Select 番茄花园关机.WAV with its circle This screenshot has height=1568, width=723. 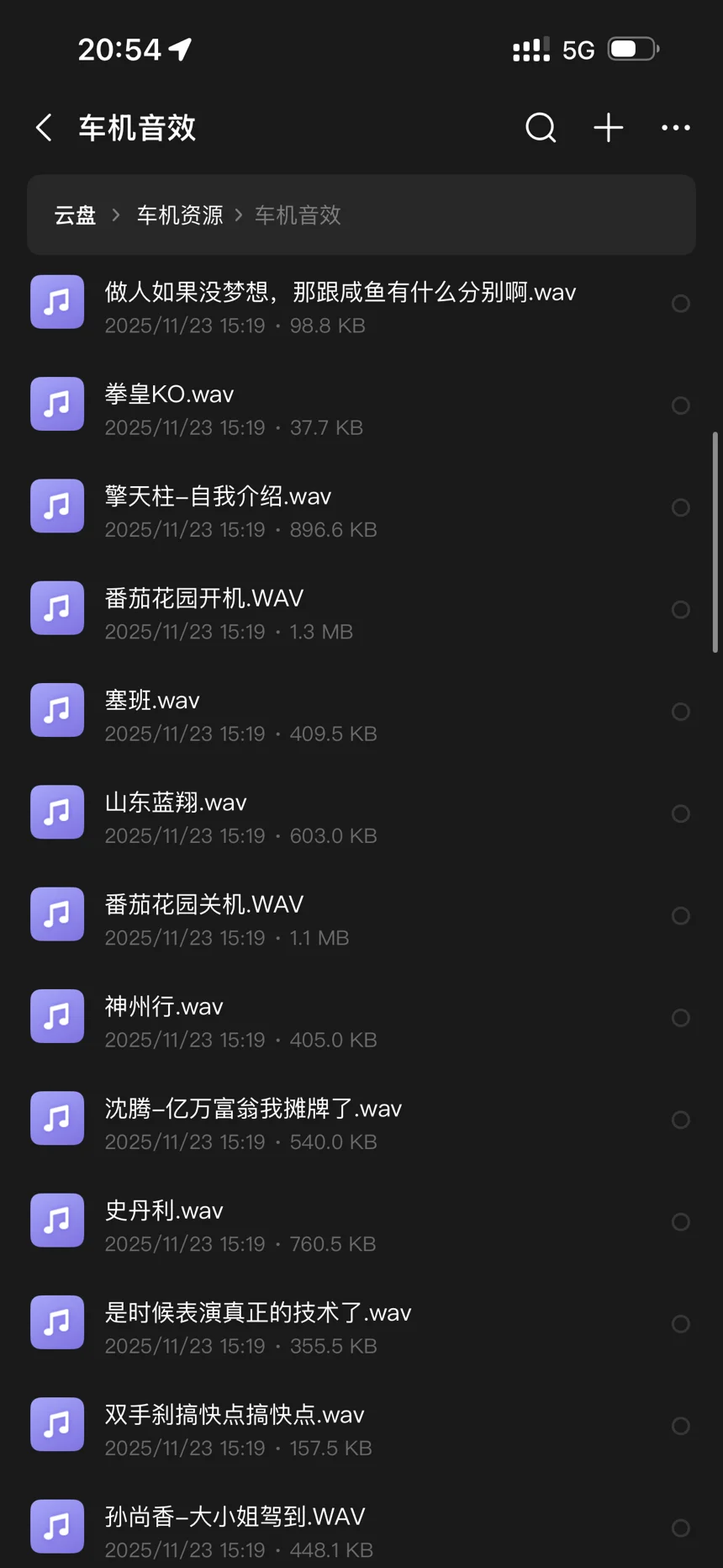click(681, 916)
